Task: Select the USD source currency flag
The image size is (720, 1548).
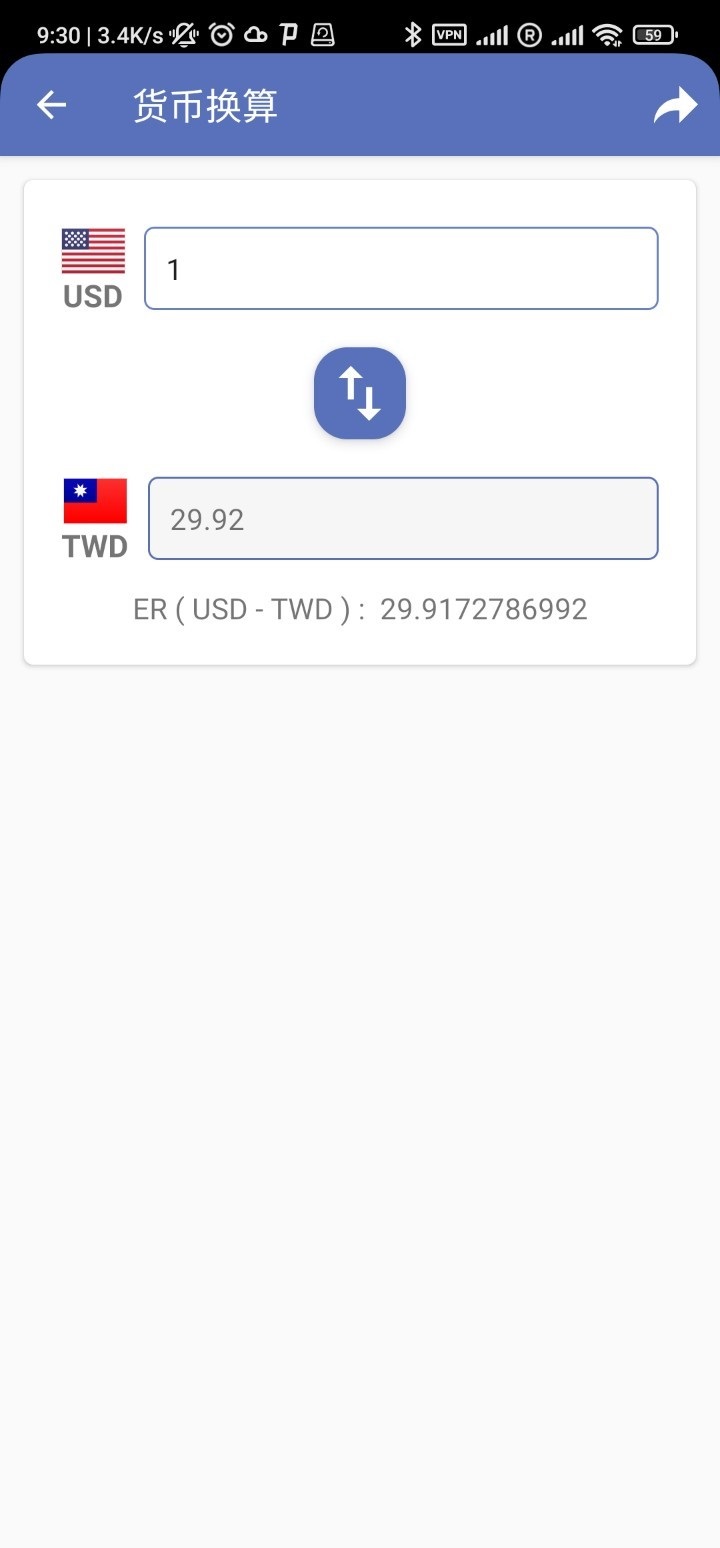Action: tap(93, 252)
